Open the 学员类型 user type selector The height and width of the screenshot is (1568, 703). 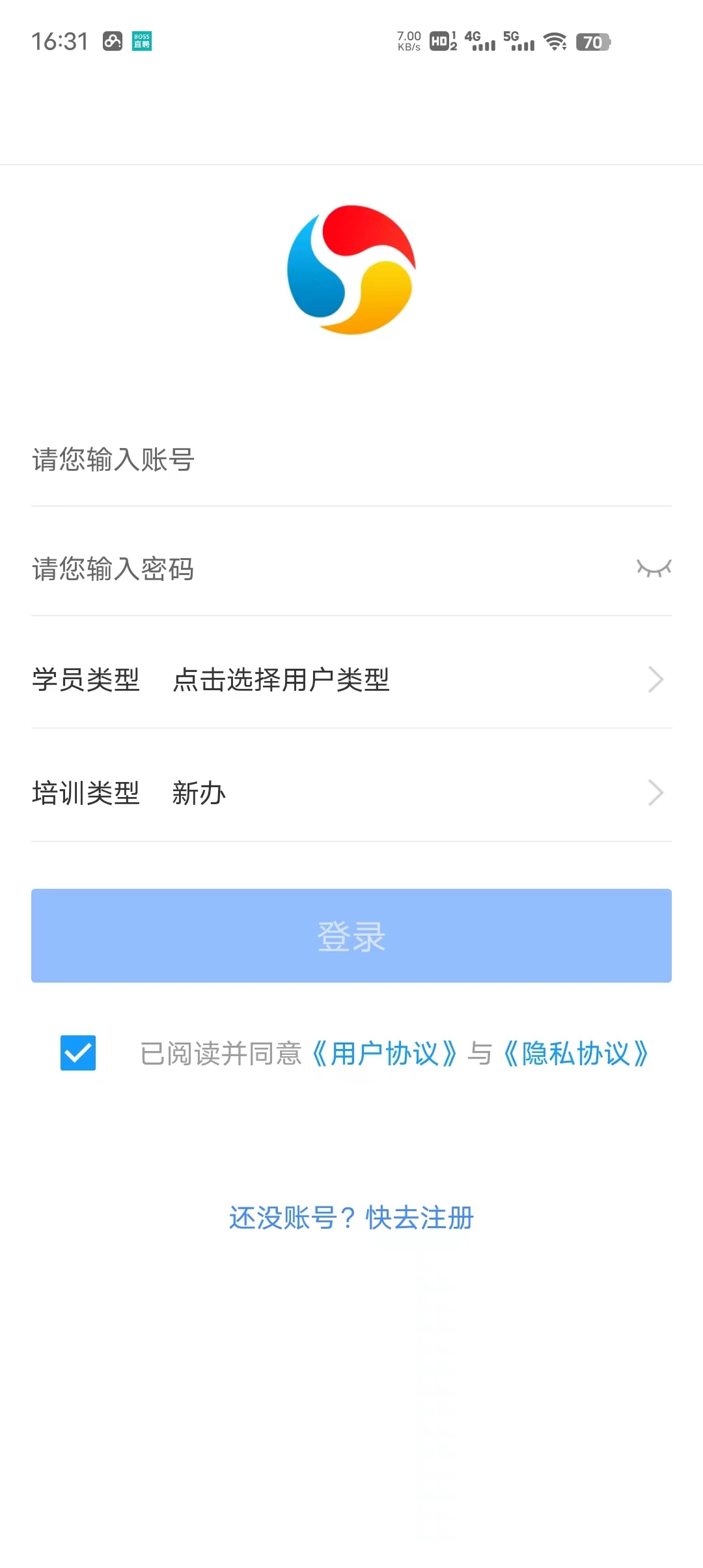(351, 680)
